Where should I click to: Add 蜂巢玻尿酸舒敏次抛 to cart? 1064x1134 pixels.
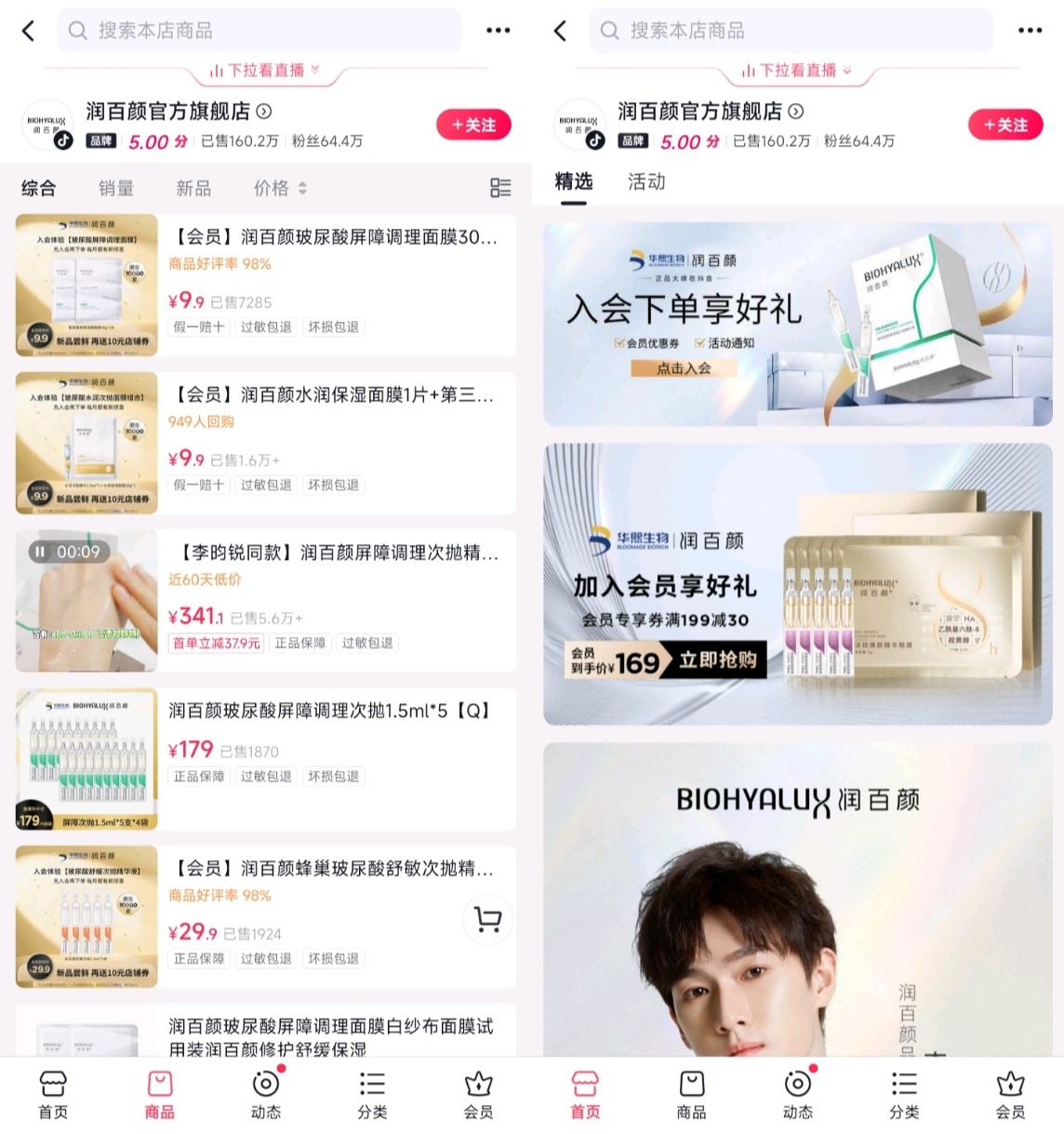point(487,920)
